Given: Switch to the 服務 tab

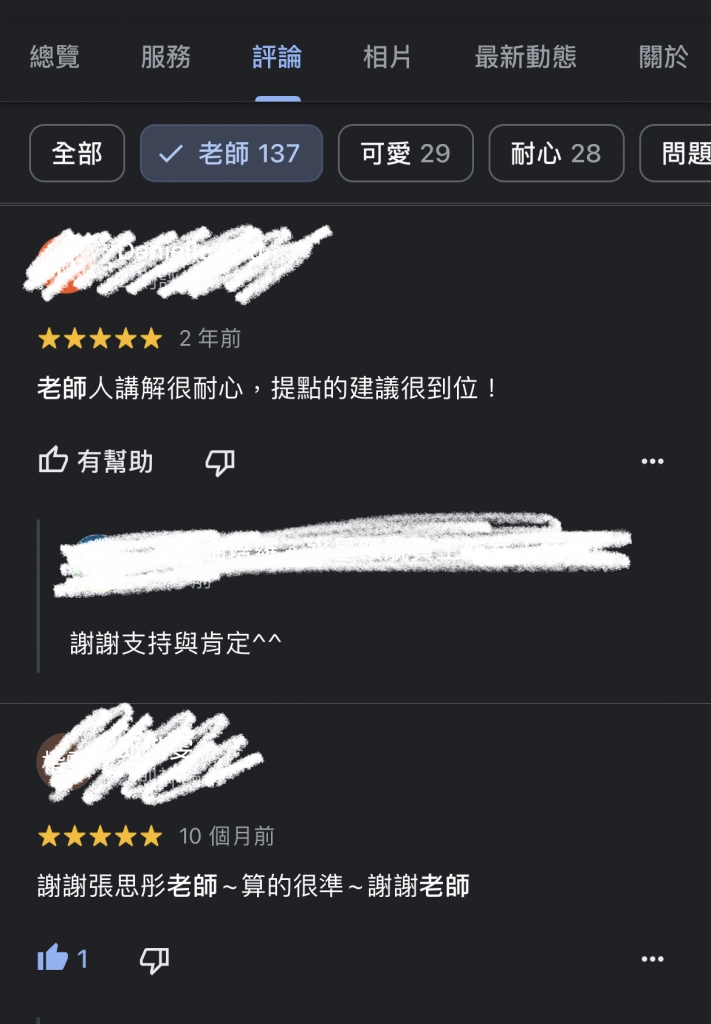Looking at the screenshot, I should pos(166,57).
